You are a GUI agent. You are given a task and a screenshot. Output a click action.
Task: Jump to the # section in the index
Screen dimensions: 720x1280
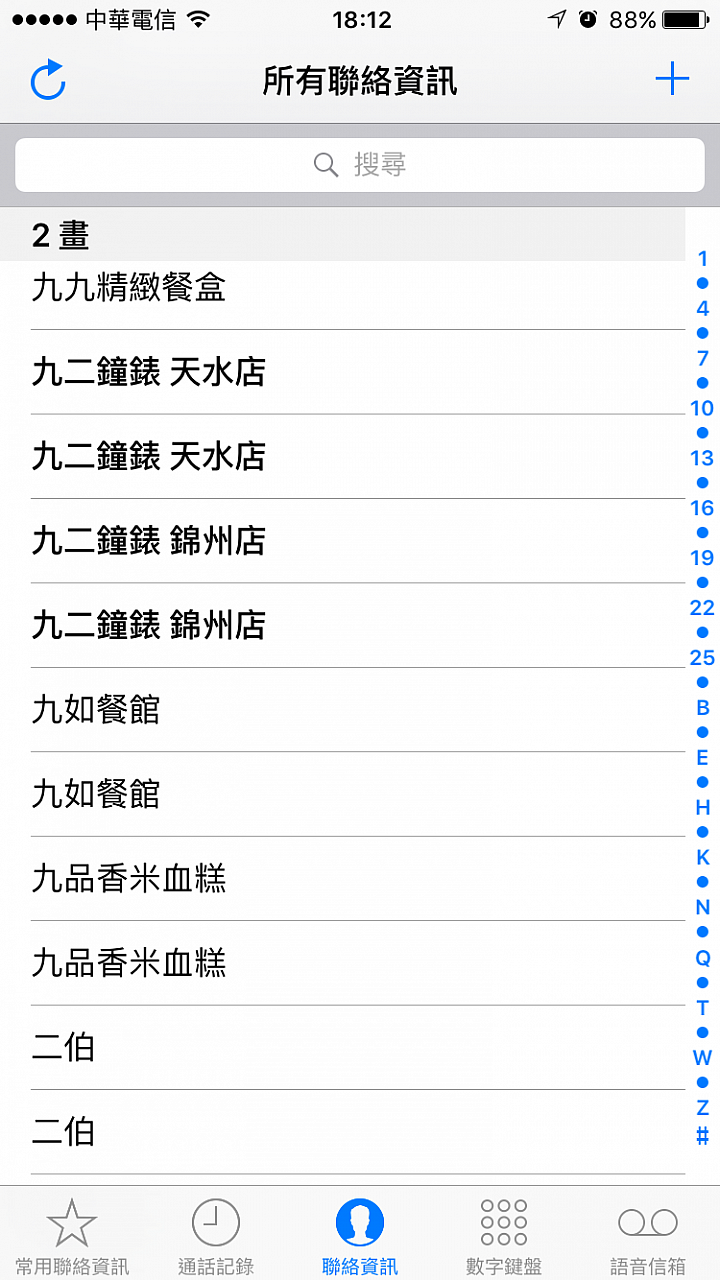[702, 1135]
